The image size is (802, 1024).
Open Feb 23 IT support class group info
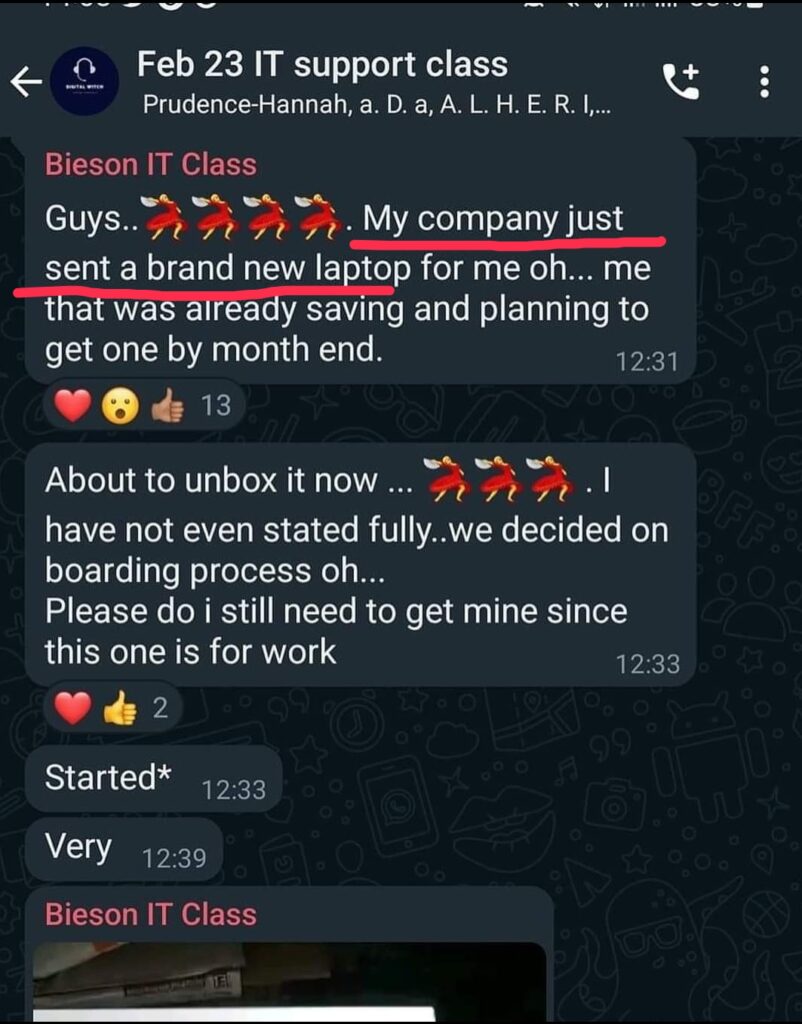(322, 66)
